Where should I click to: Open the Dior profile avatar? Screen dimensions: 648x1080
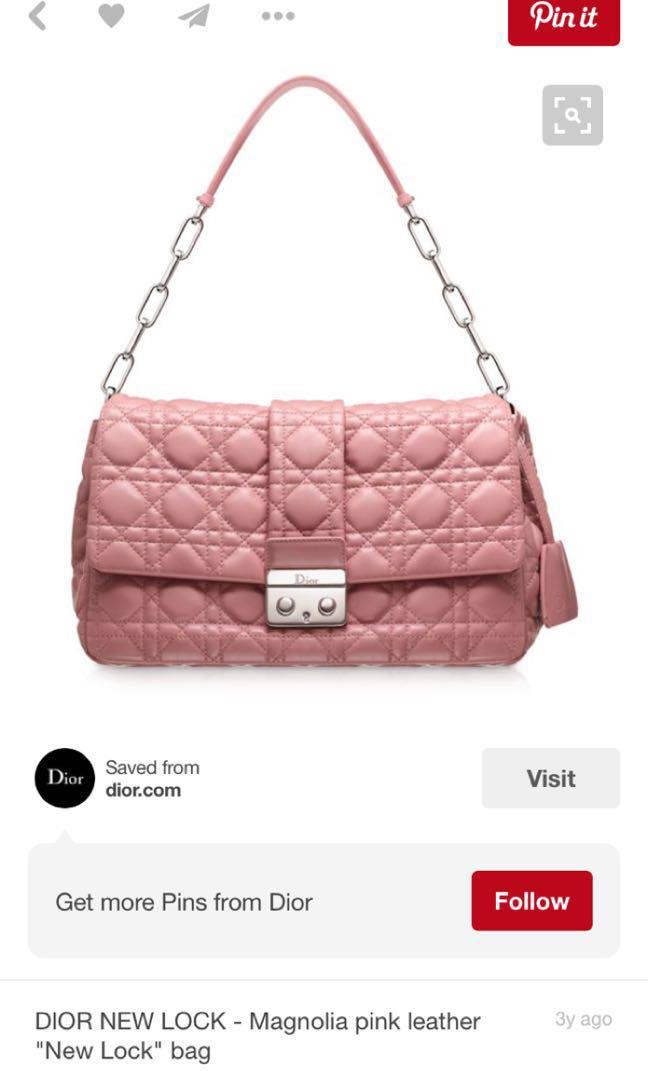point(65,778)
